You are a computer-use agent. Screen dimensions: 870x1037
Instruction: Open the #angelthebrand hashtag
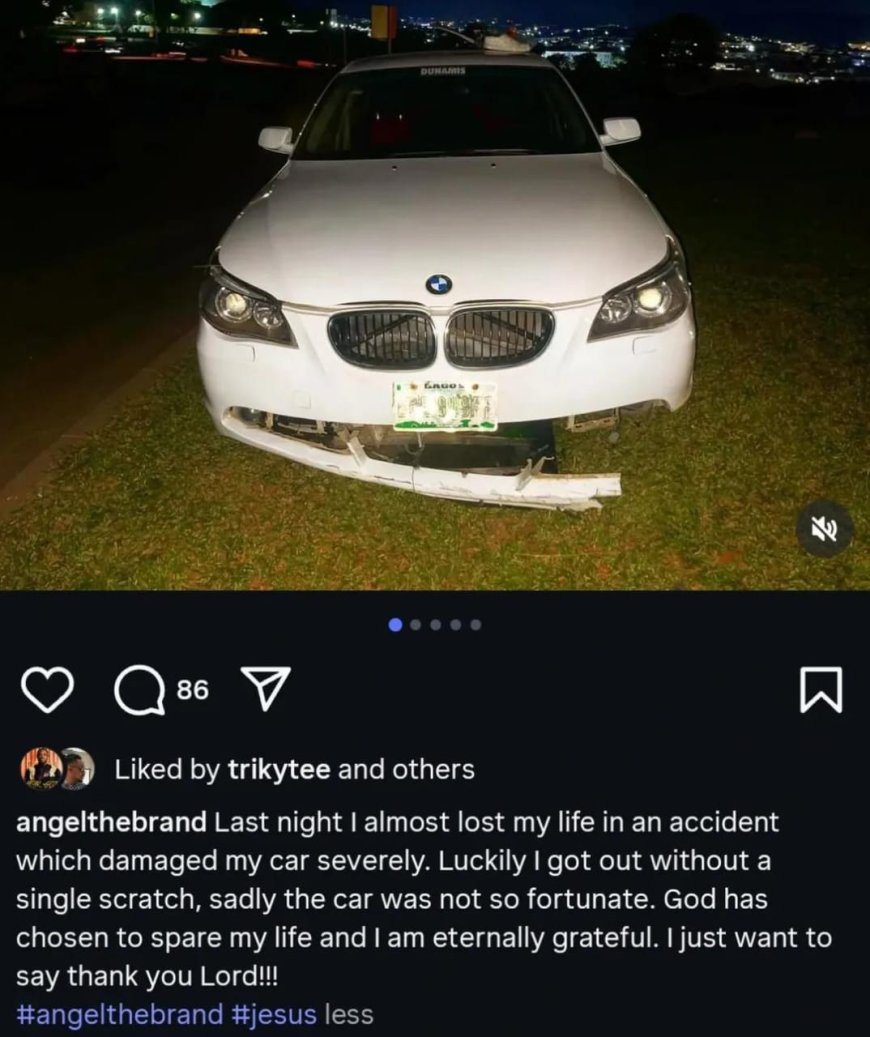coord(120,1014)
